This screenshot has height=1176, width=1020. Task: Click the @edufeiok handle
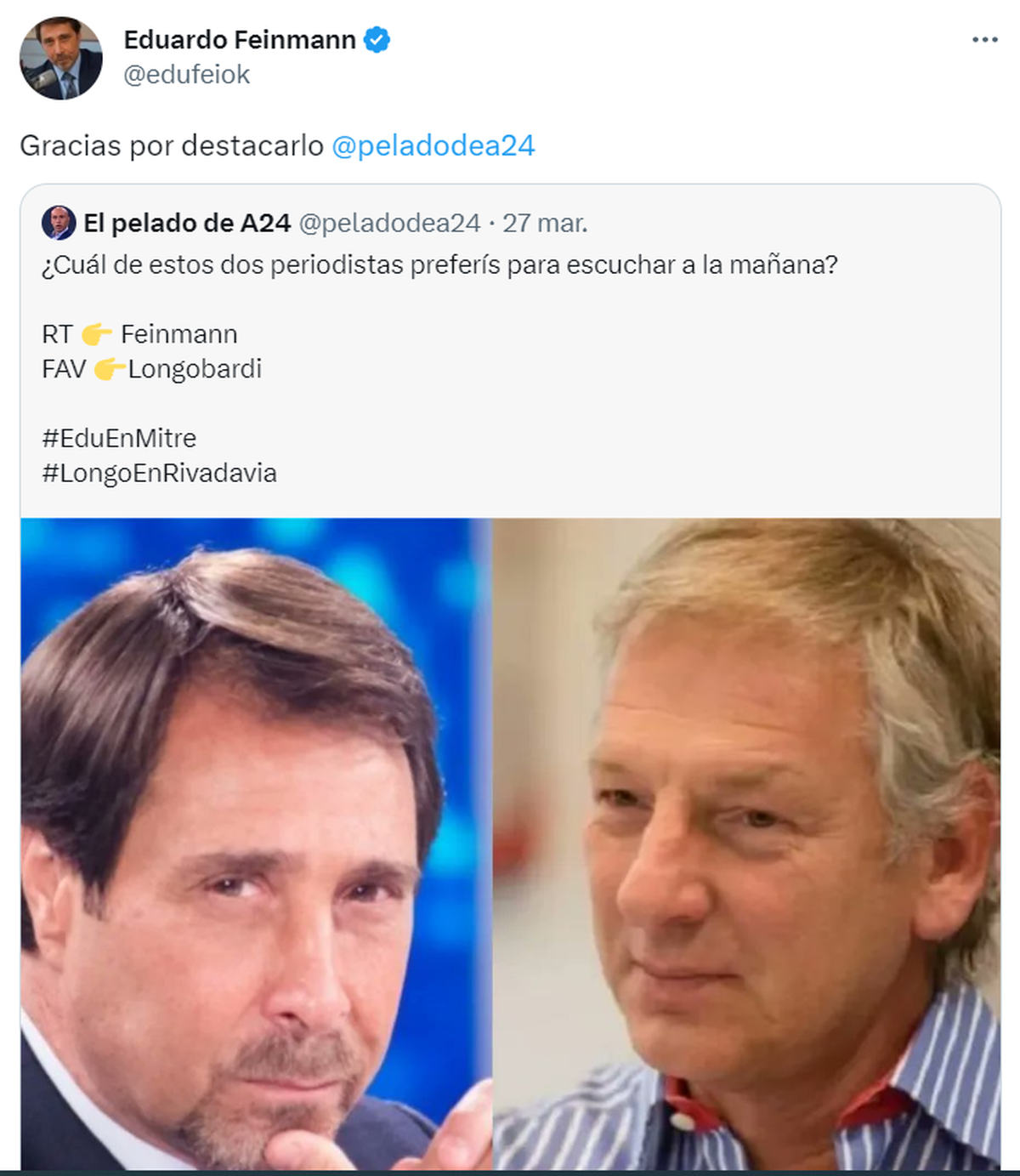click(x=187, y=75)
